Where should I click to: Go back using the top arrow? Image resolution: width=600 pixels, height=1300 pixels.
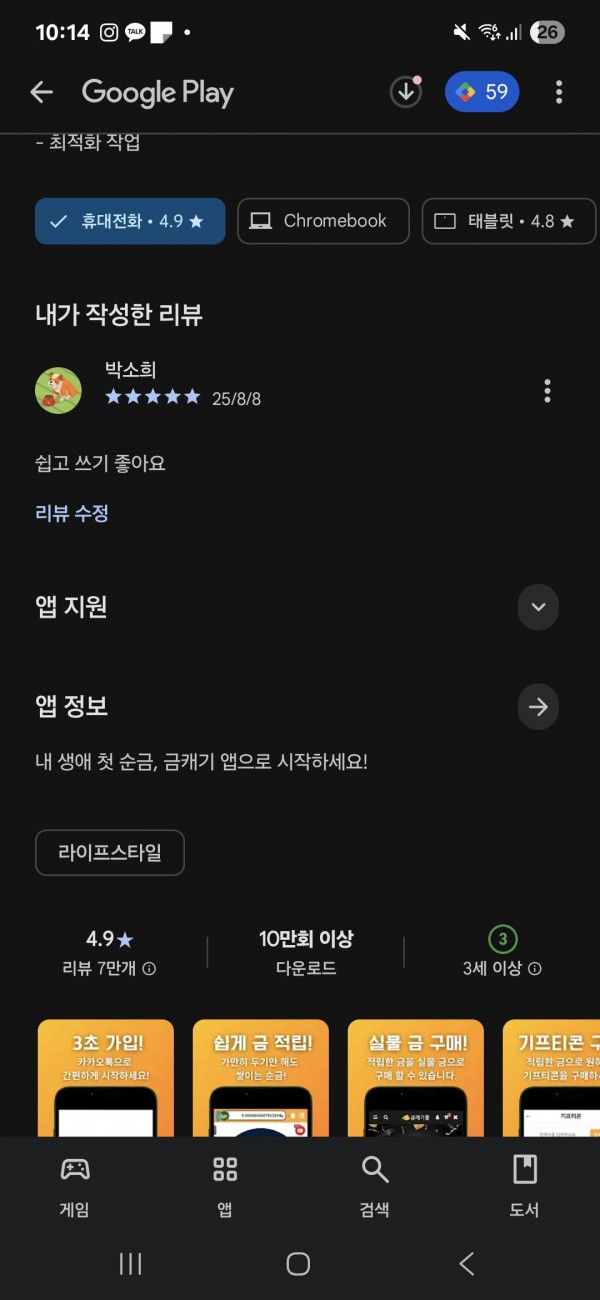(41, 93)
